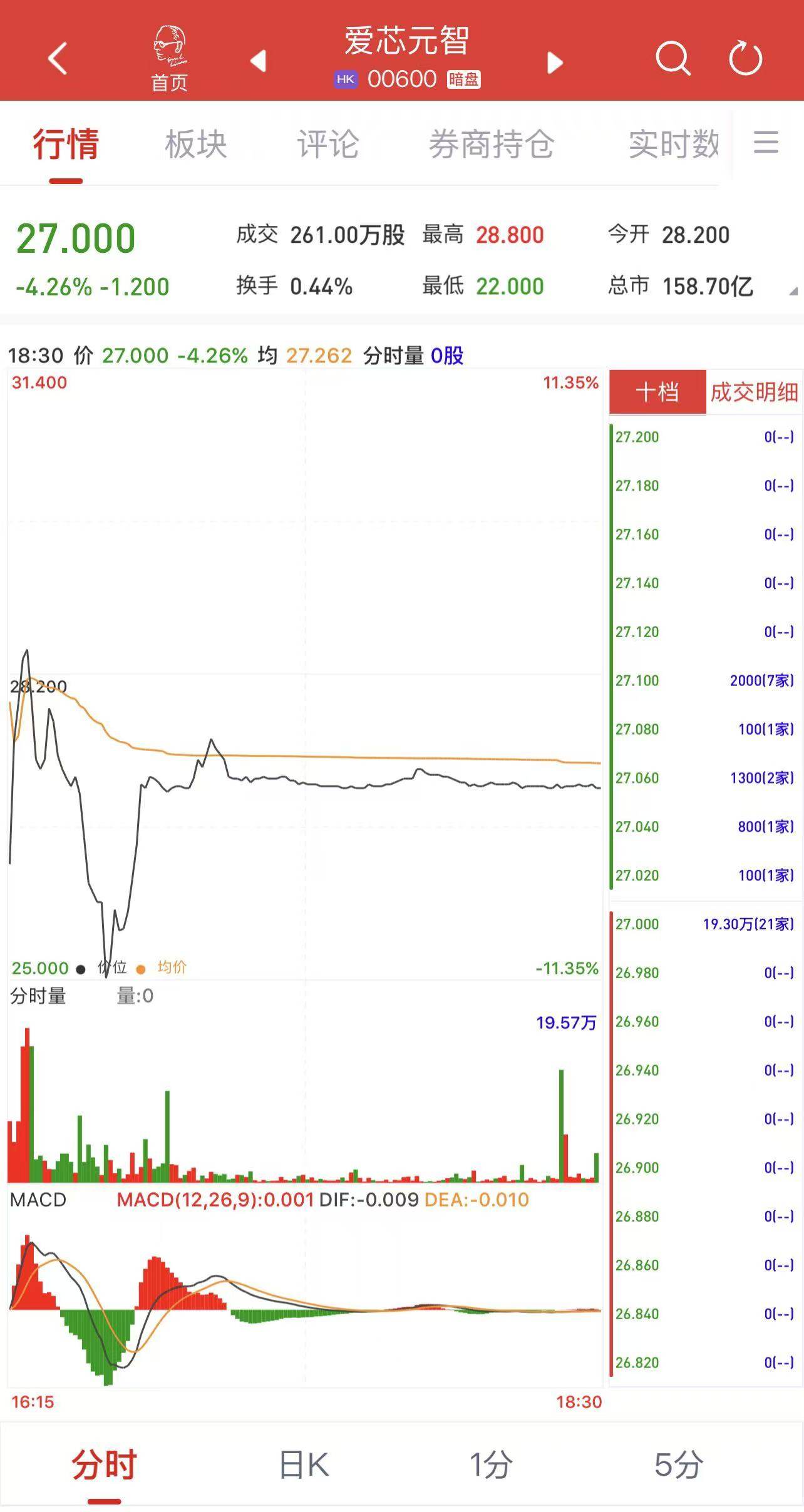Switch to the 板块 tab
This screenshot has width=804, height=1512.
(x=196, y=145)
